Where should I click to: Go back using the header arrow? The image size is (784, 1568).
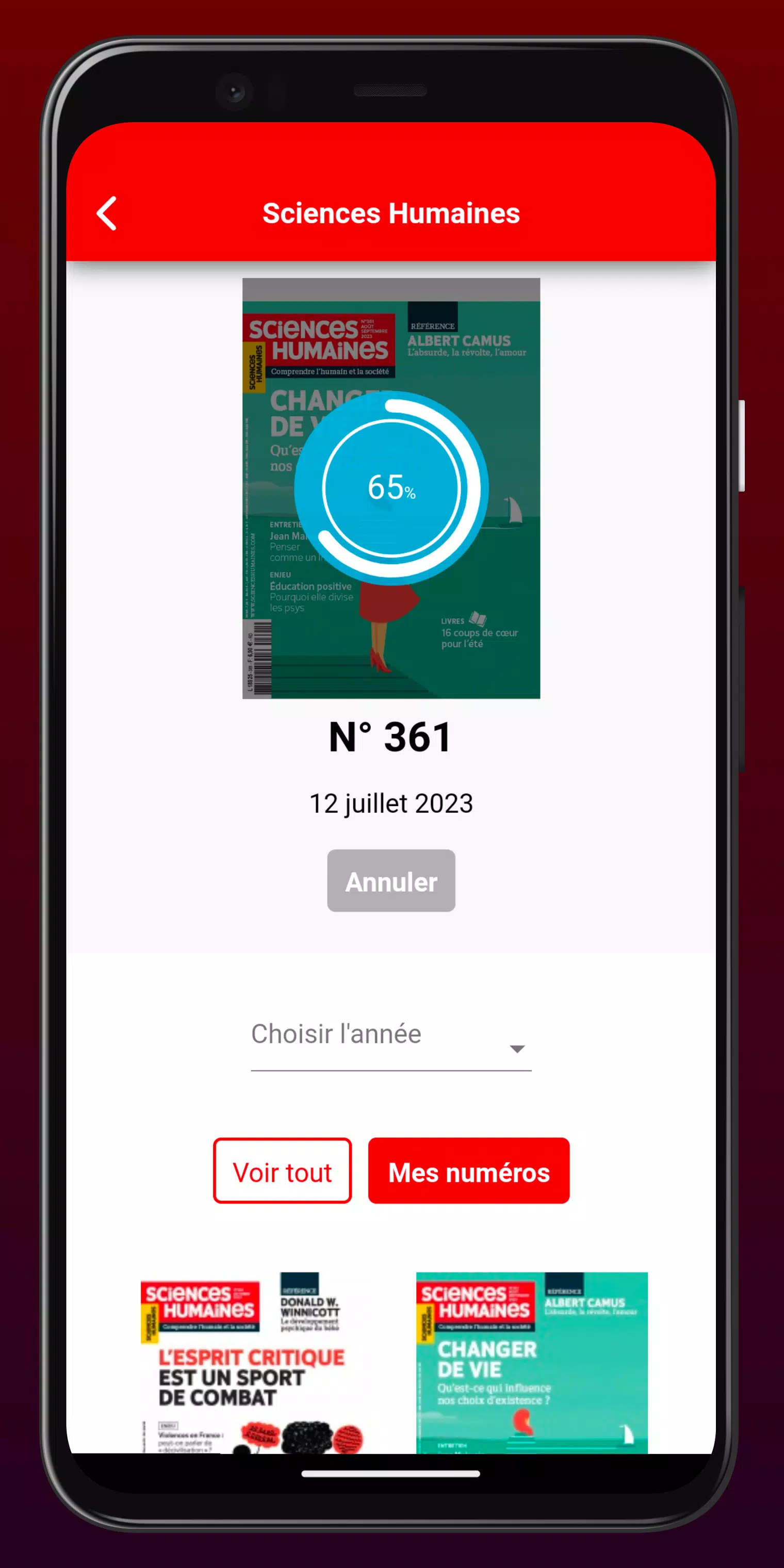pyautogui.click(x=107, y=214)
